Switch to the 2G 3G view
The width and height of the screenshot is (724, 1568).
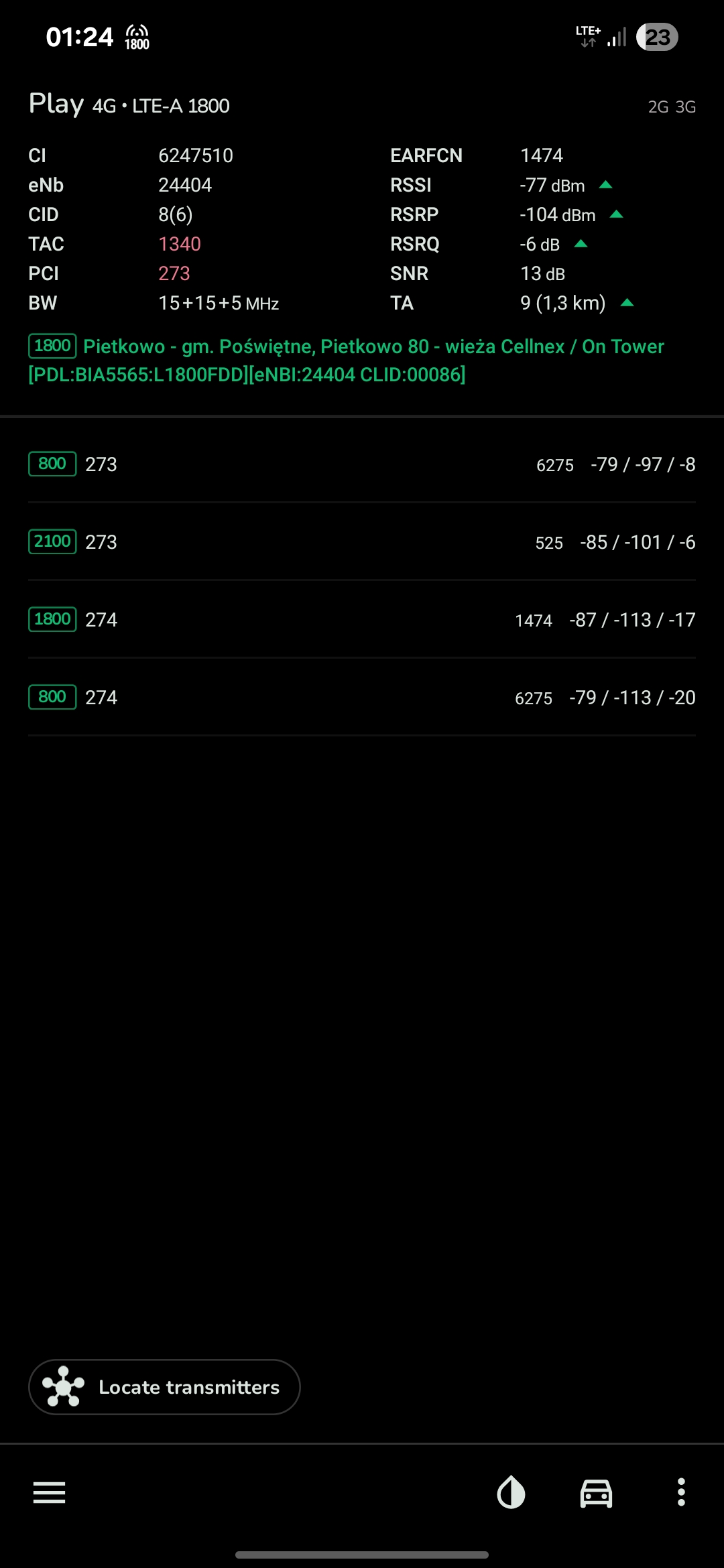(671, 107)
